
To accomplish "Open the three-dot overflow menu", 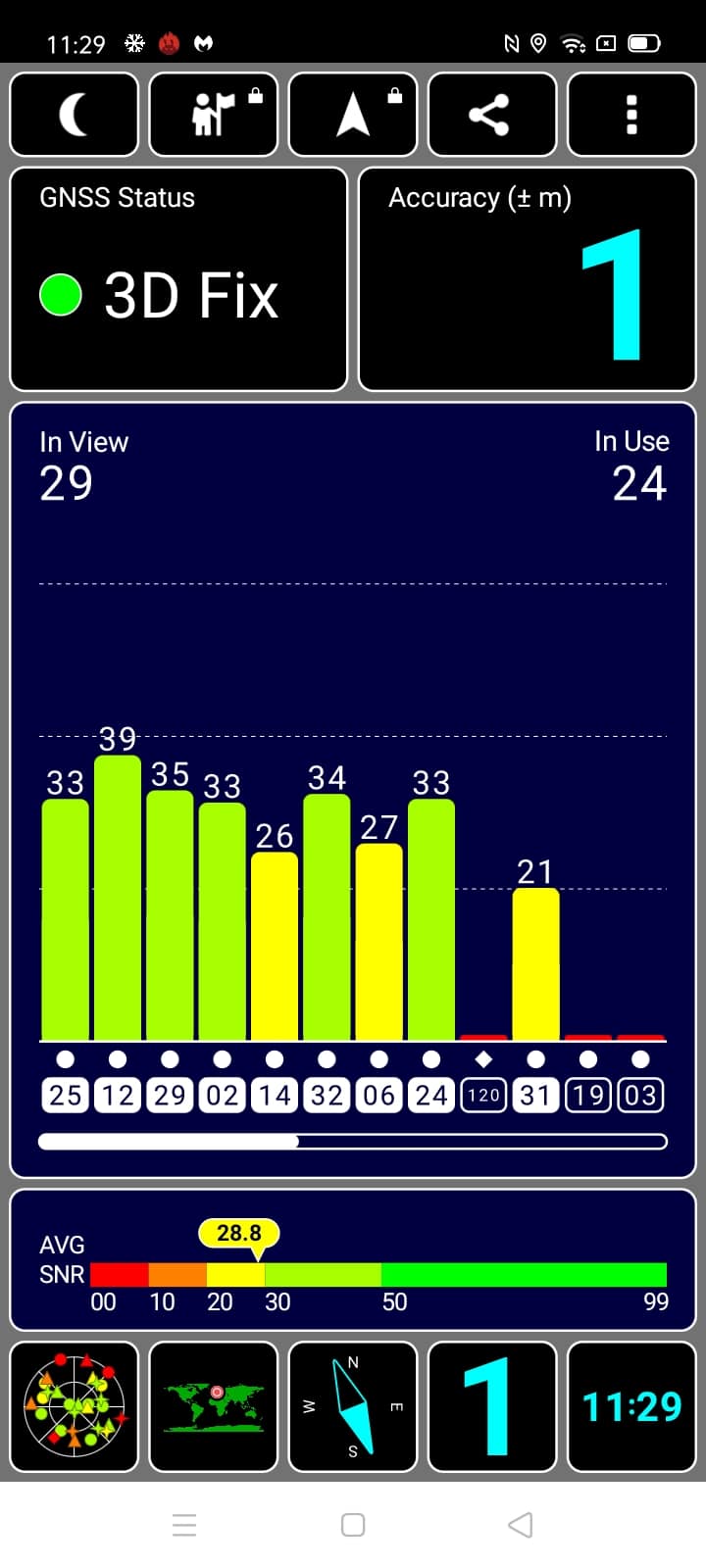I will coord(631,115).
